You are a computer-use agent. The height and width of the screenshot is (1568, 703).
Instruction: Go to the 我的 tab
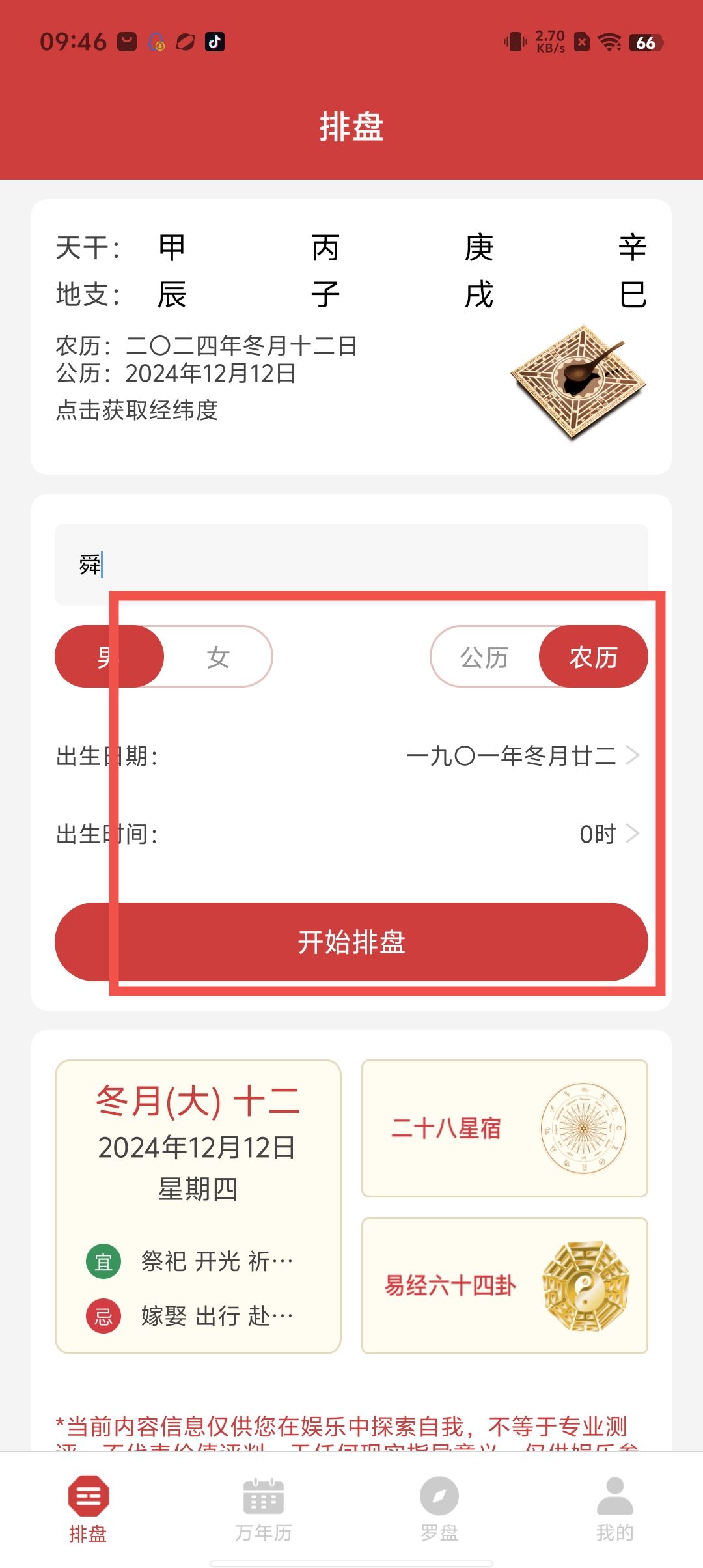[x=614, y=1509]
